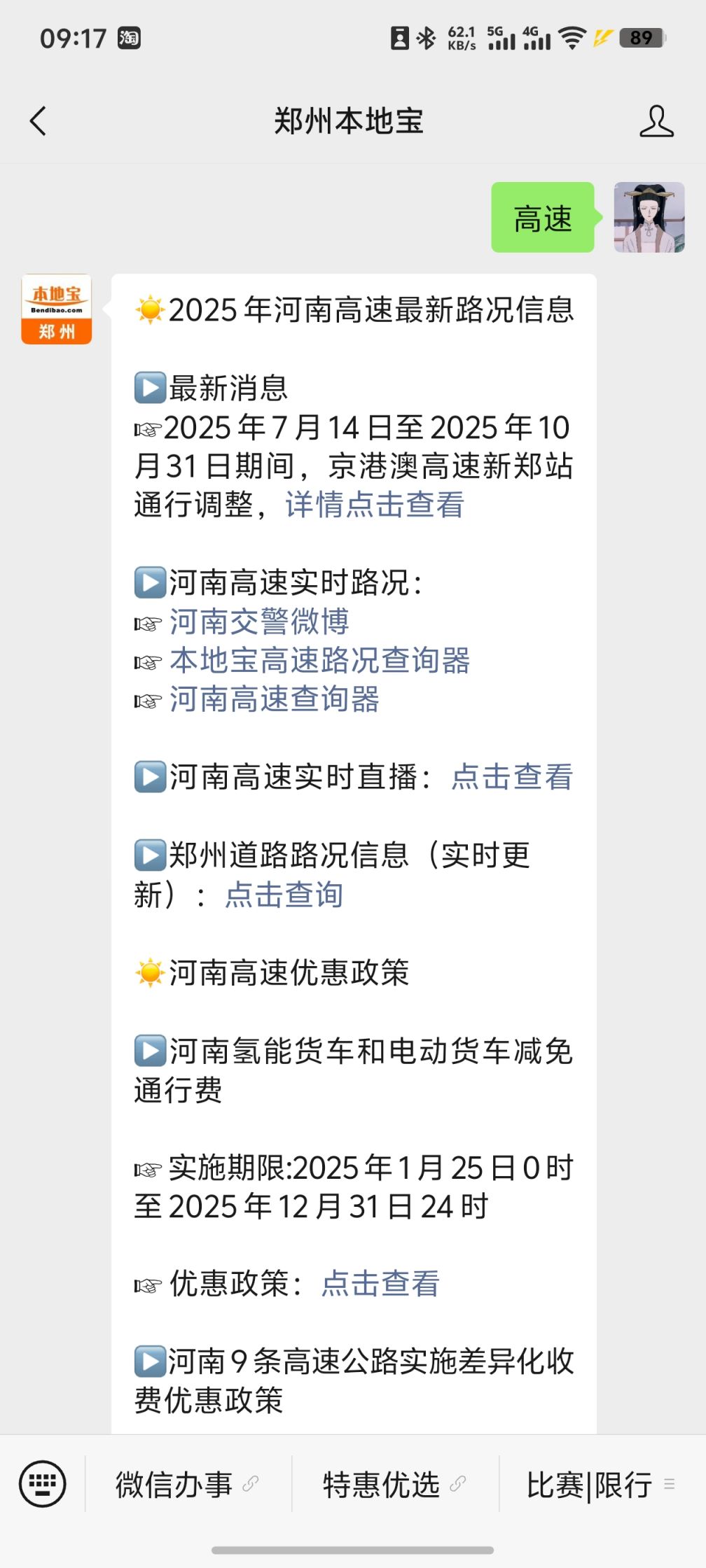Tap the 郑州本地宝 account avatar

pyautogui.click(x=57, y=309)
